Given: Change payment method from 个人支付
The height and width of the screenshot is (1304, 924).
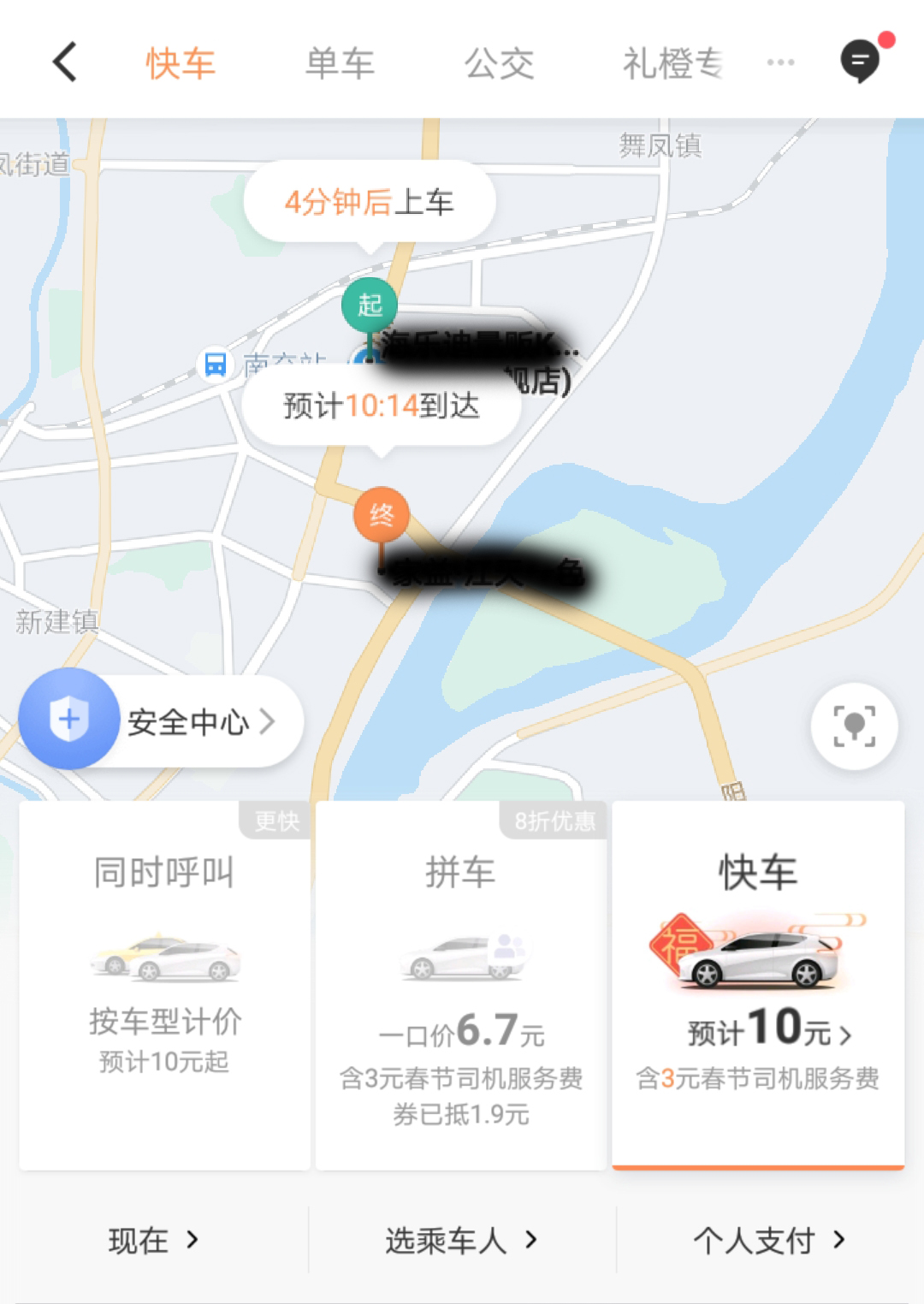Looking at the screenshot, I should click(x=768, y=1240).
